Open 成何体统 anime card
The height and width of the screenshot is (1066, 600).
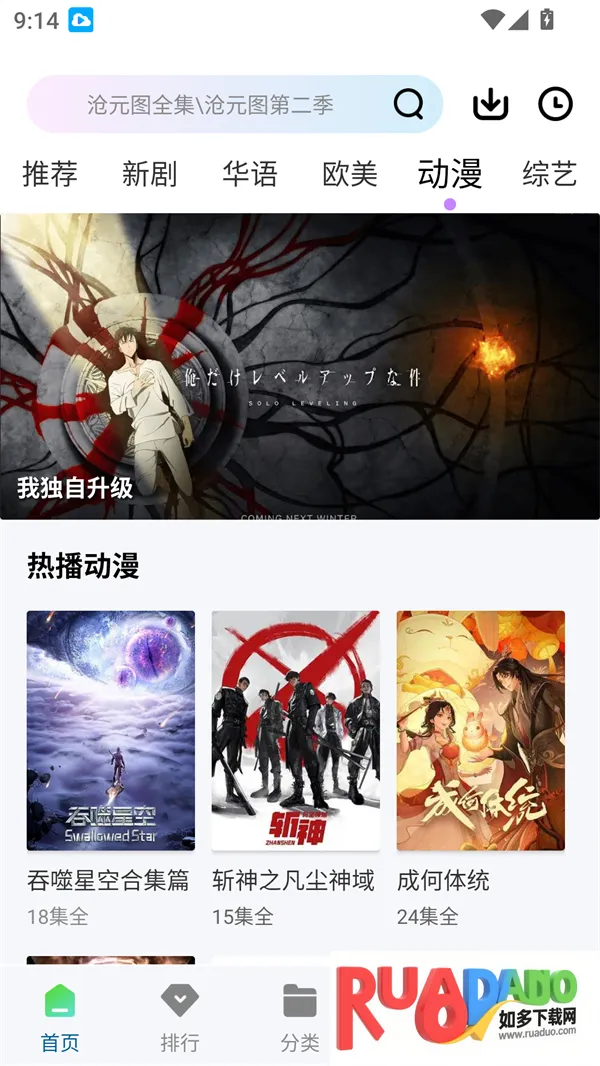pyautogui.click(x=480, y=731)
